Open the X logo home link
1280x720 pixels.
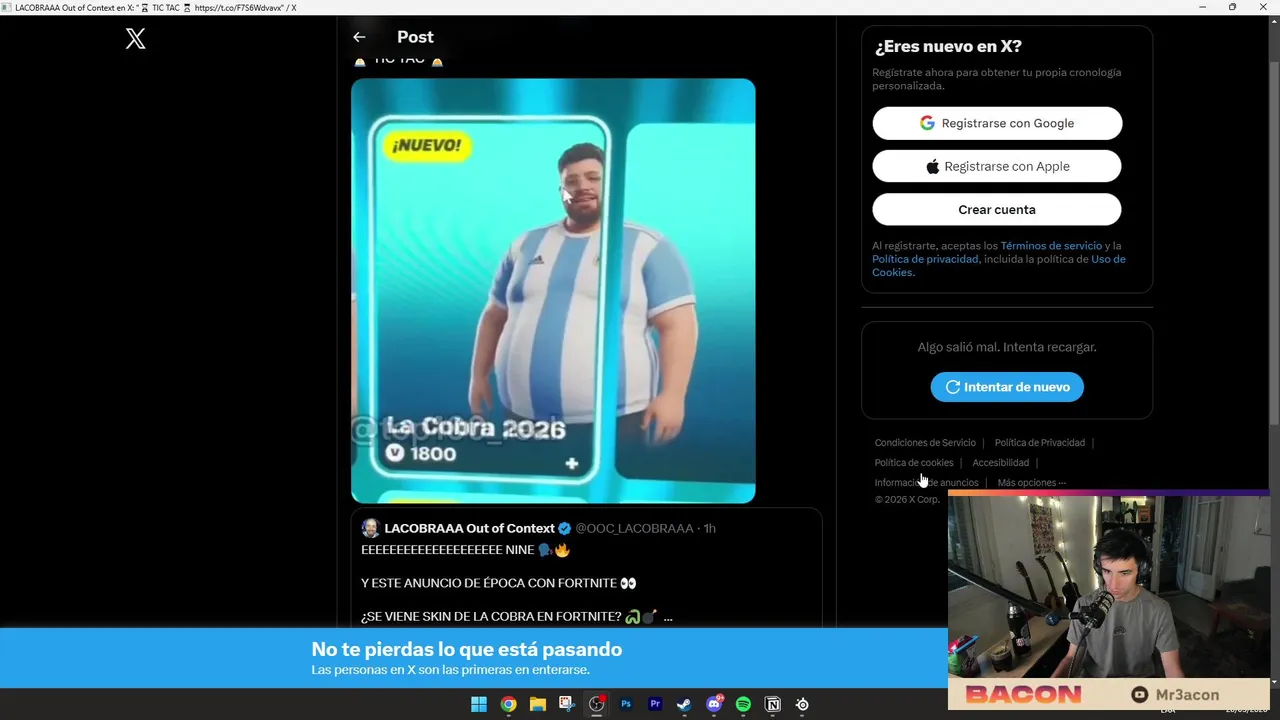(x=136, y=39)
